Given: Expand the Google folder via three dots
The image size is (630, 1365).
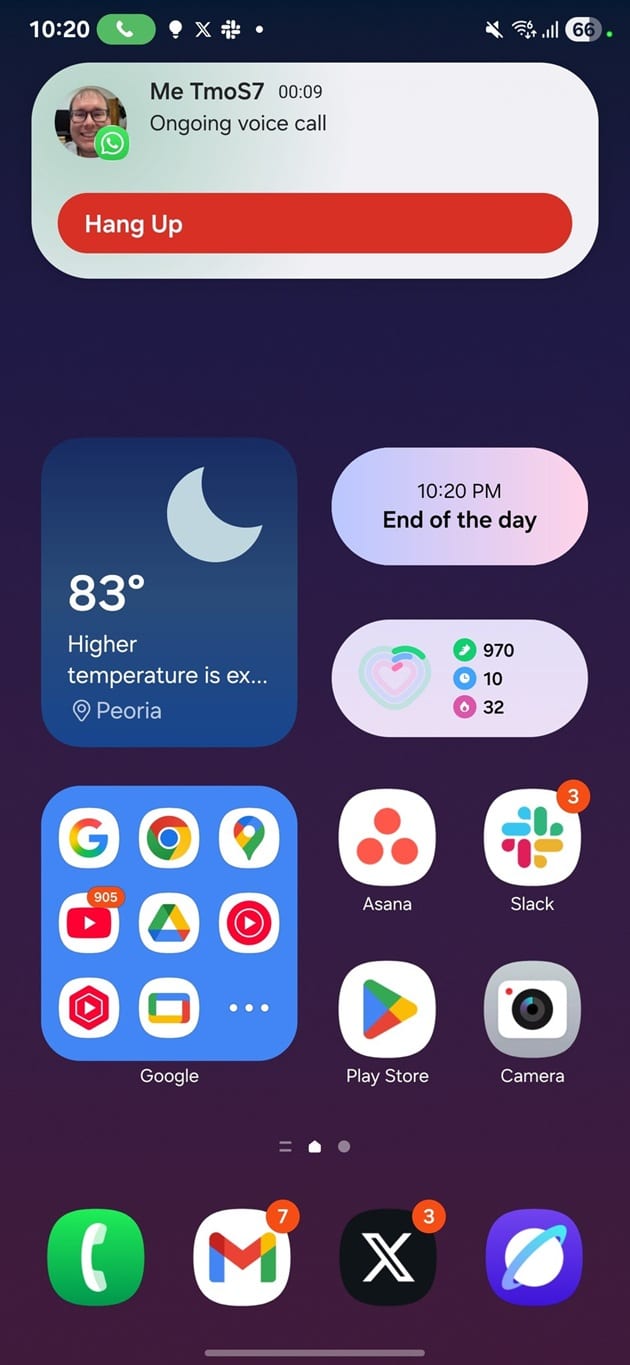Looking at the screenshot, I should click(249, 1008).
